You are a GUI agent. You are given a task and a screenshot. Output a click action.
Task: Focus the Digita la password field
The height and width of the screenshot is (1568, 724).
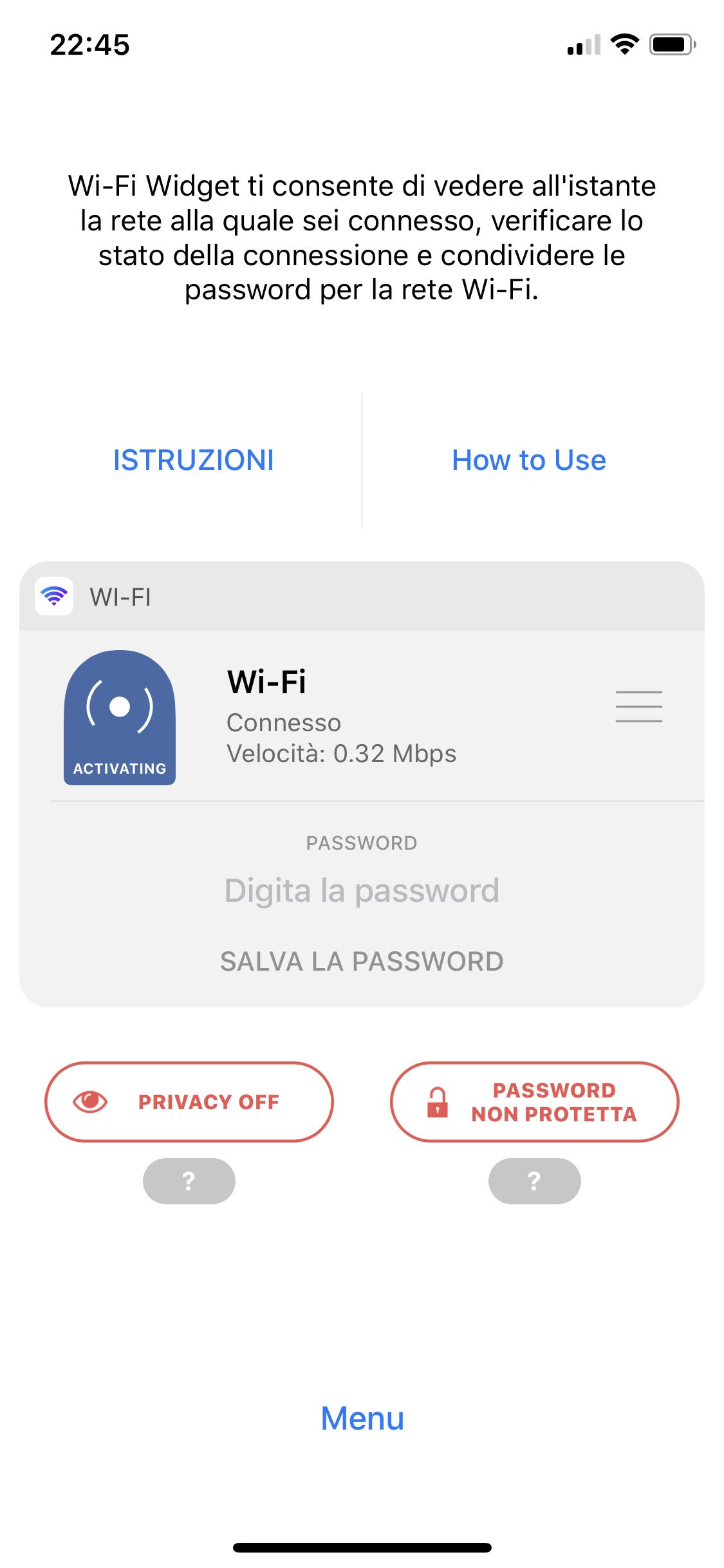pyautogui.click(x=362, y=891)
